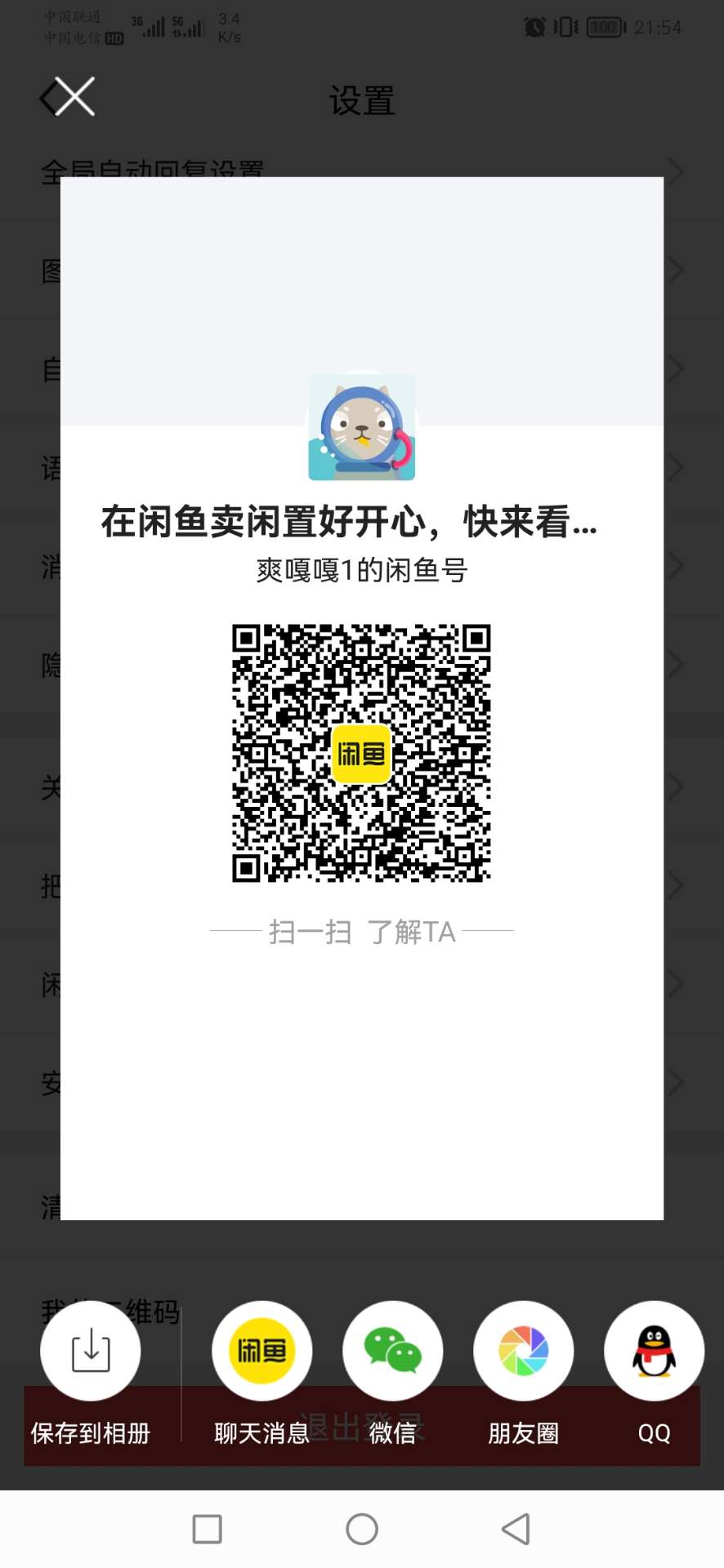Save QR code to album (保存到相册)
This screenshot has height=1568, width=724.
(x=91, y=1351)
